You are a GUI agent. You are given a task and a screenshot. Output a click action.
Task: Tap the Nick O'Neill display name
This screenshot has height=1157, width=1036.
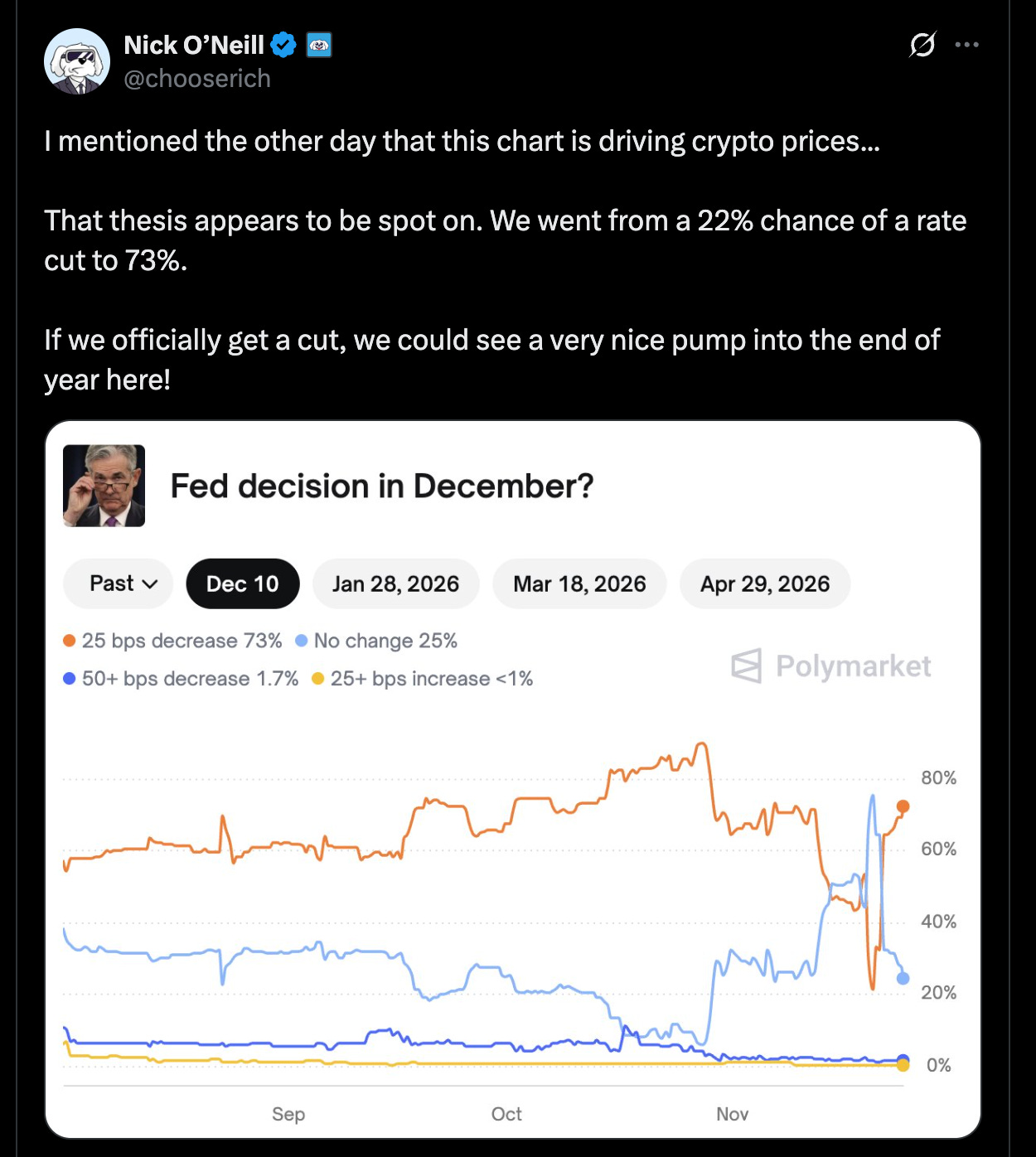193,45
